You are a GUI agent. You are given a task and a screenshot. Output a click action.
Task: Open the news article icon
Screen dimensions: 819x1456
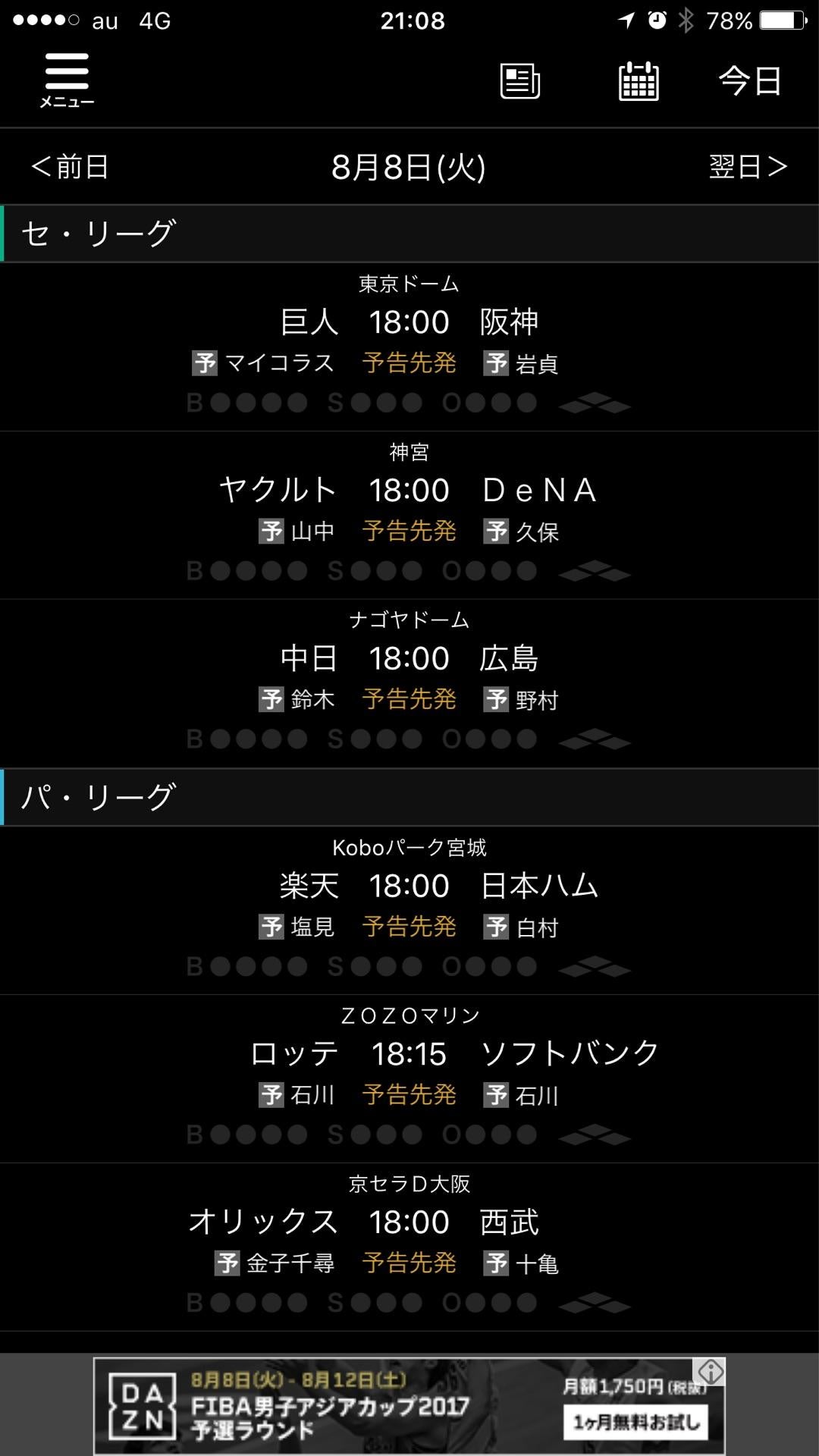(x=520, y=80)
